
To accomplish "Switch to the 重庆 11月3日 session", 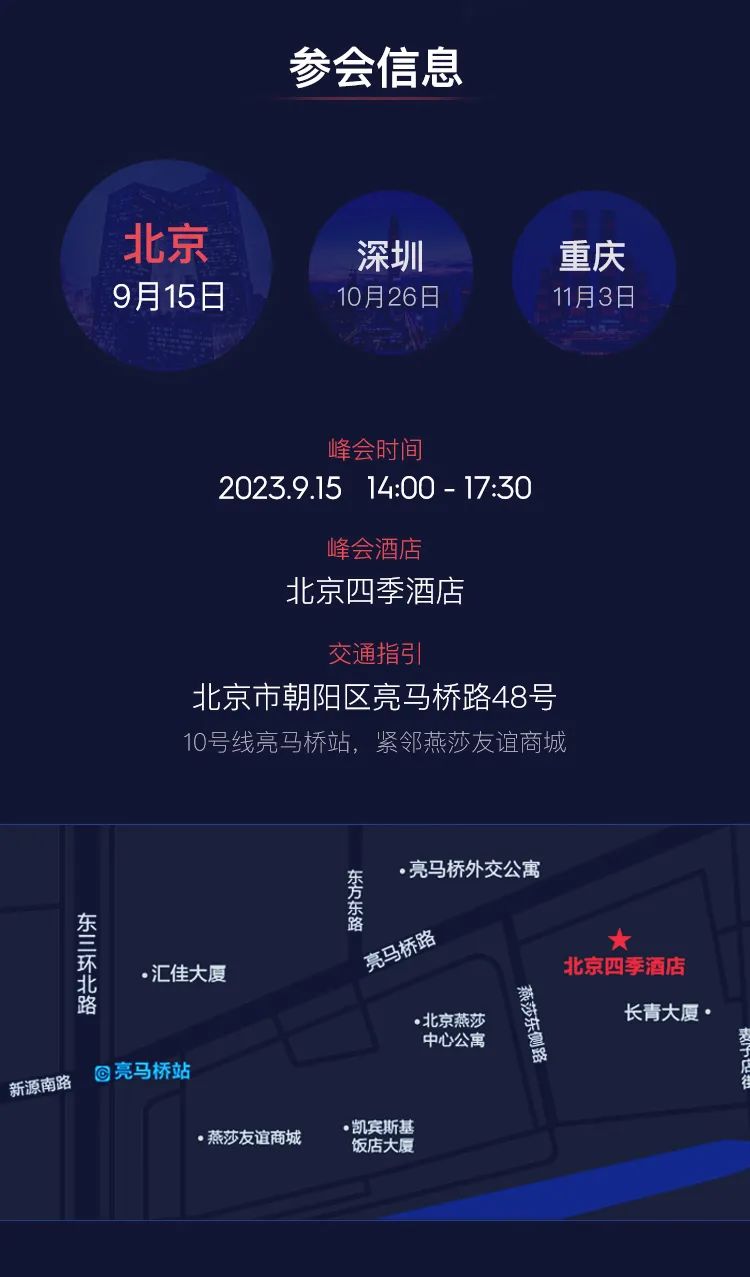I will click(594, 272).
